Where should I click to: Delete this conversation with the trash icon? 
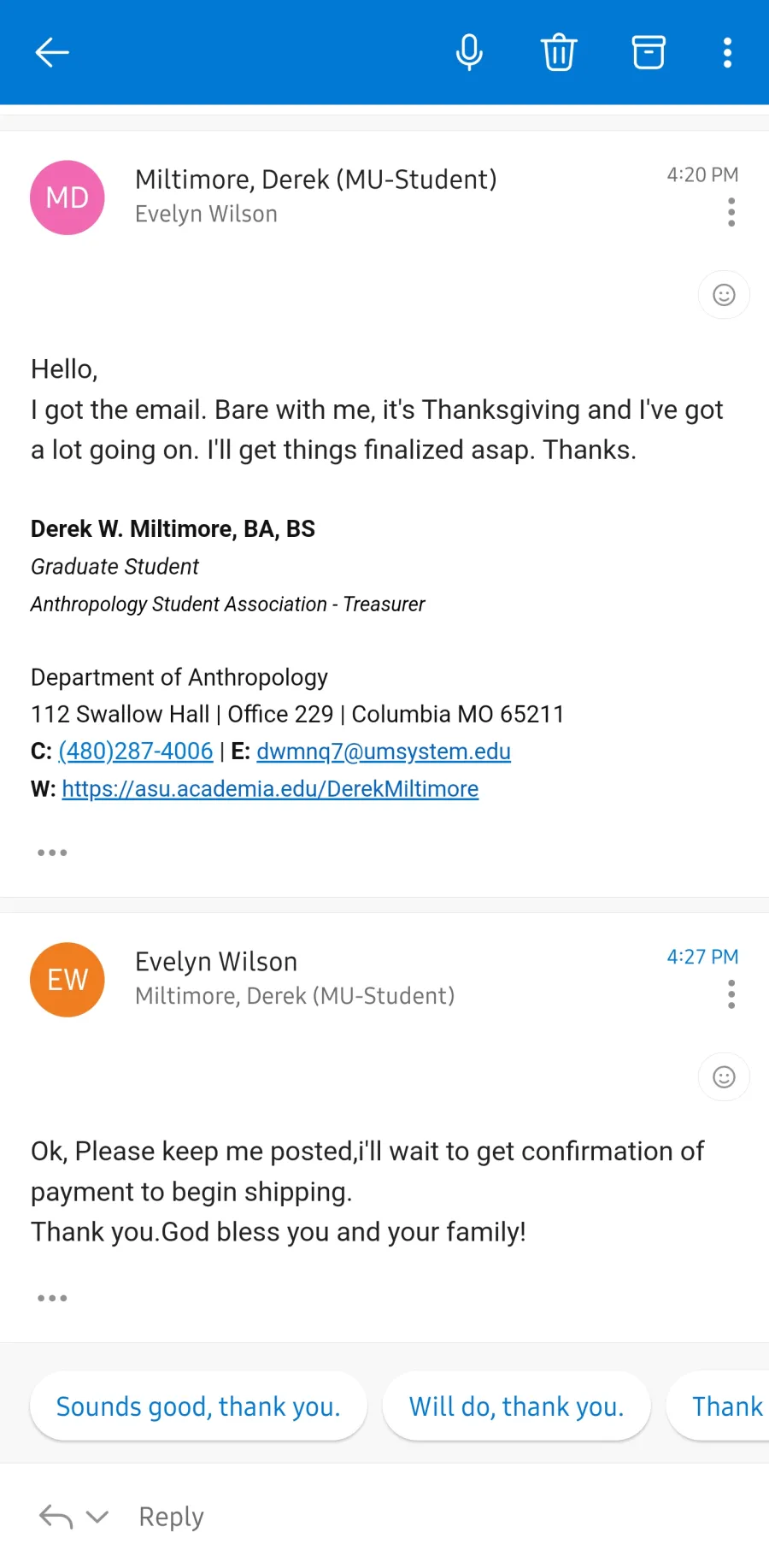click(x=559, y=52)
